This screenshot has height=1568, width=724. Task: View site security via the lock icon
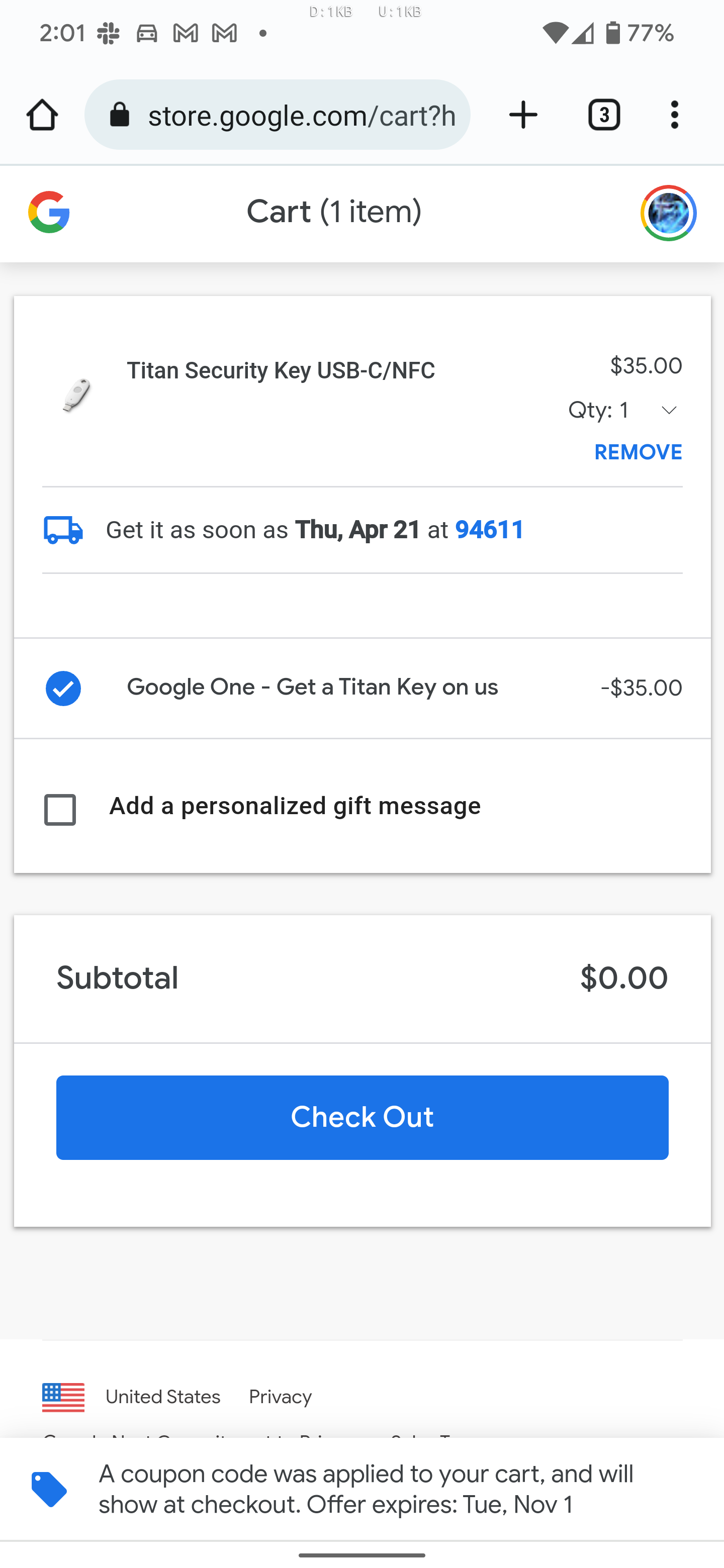pyautogui.click(x=120, y=115)
